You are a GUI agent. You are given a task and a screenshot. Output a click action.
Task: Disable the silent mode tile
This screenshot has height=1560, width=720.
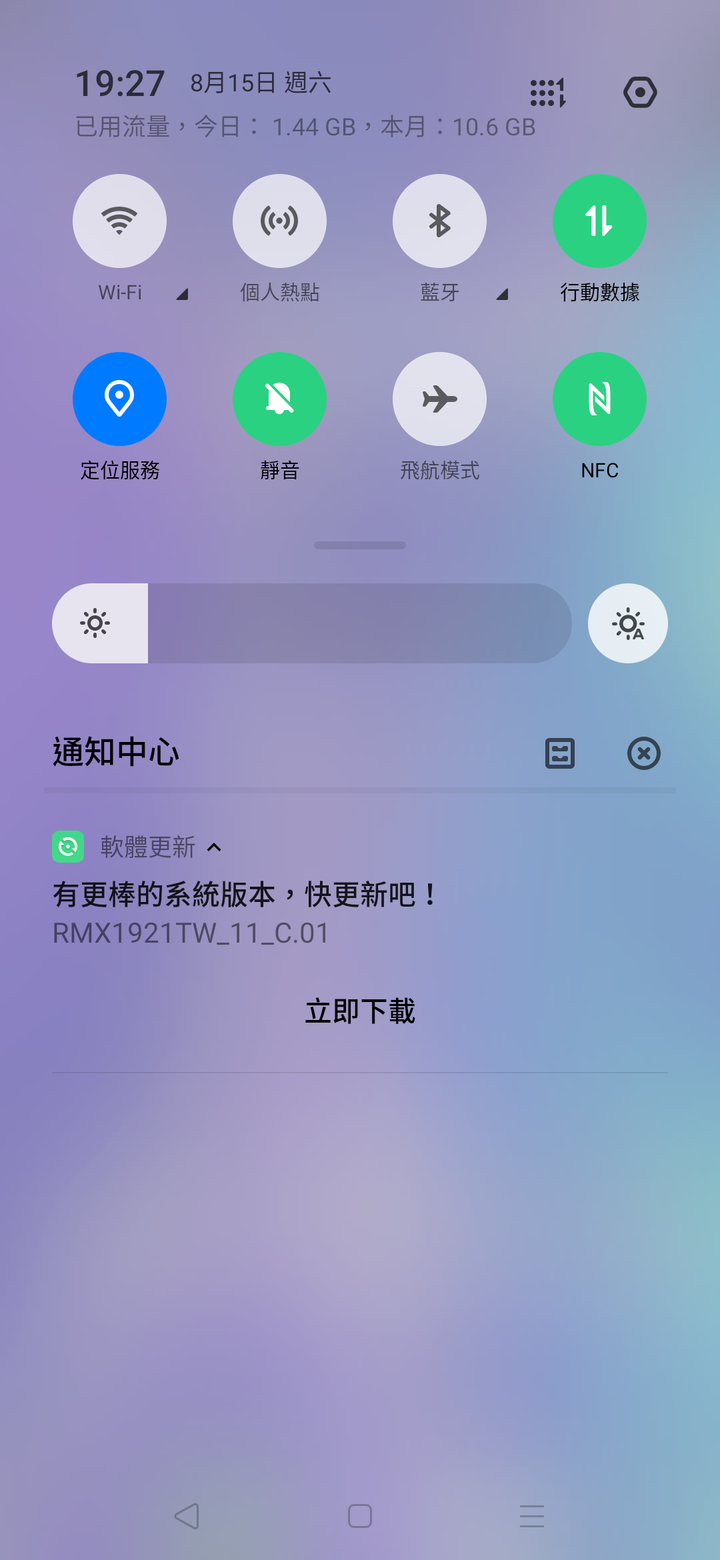click(x=279, y=399)
